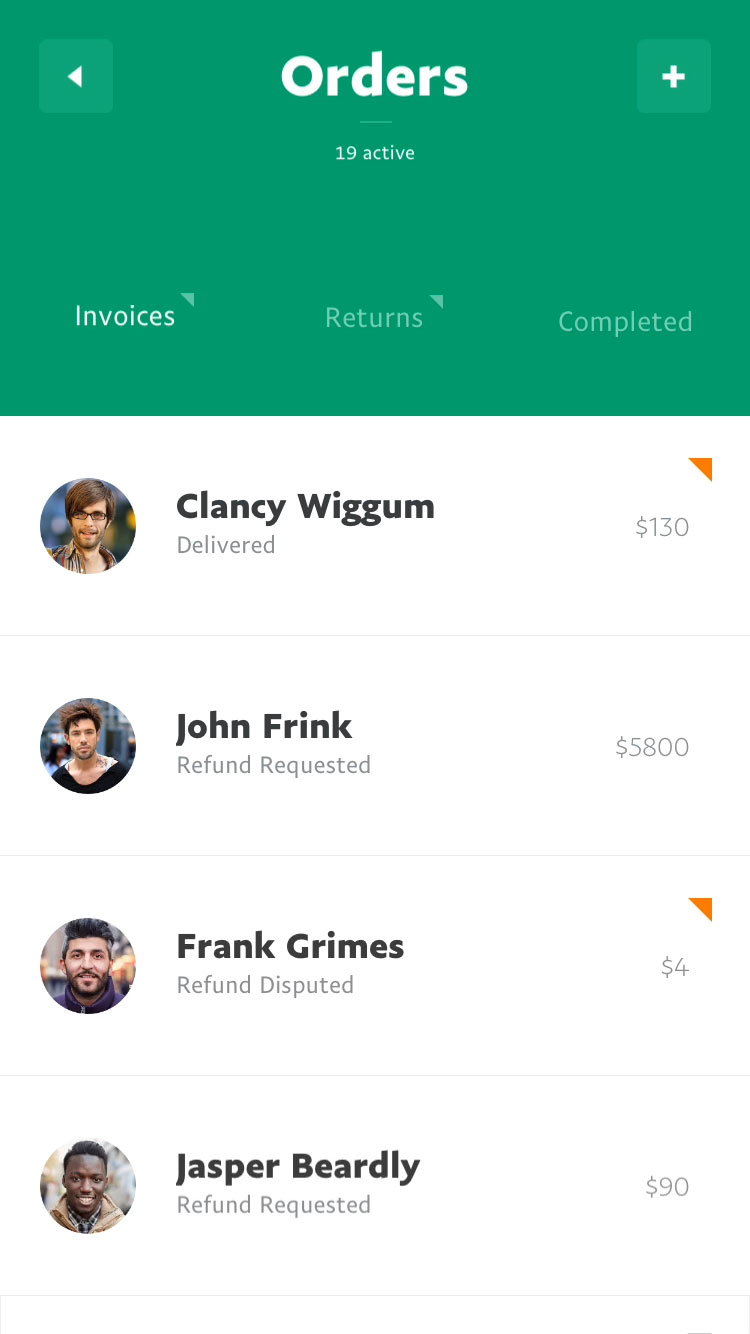Switch to the Invoices tab

(x=125, y=316)
